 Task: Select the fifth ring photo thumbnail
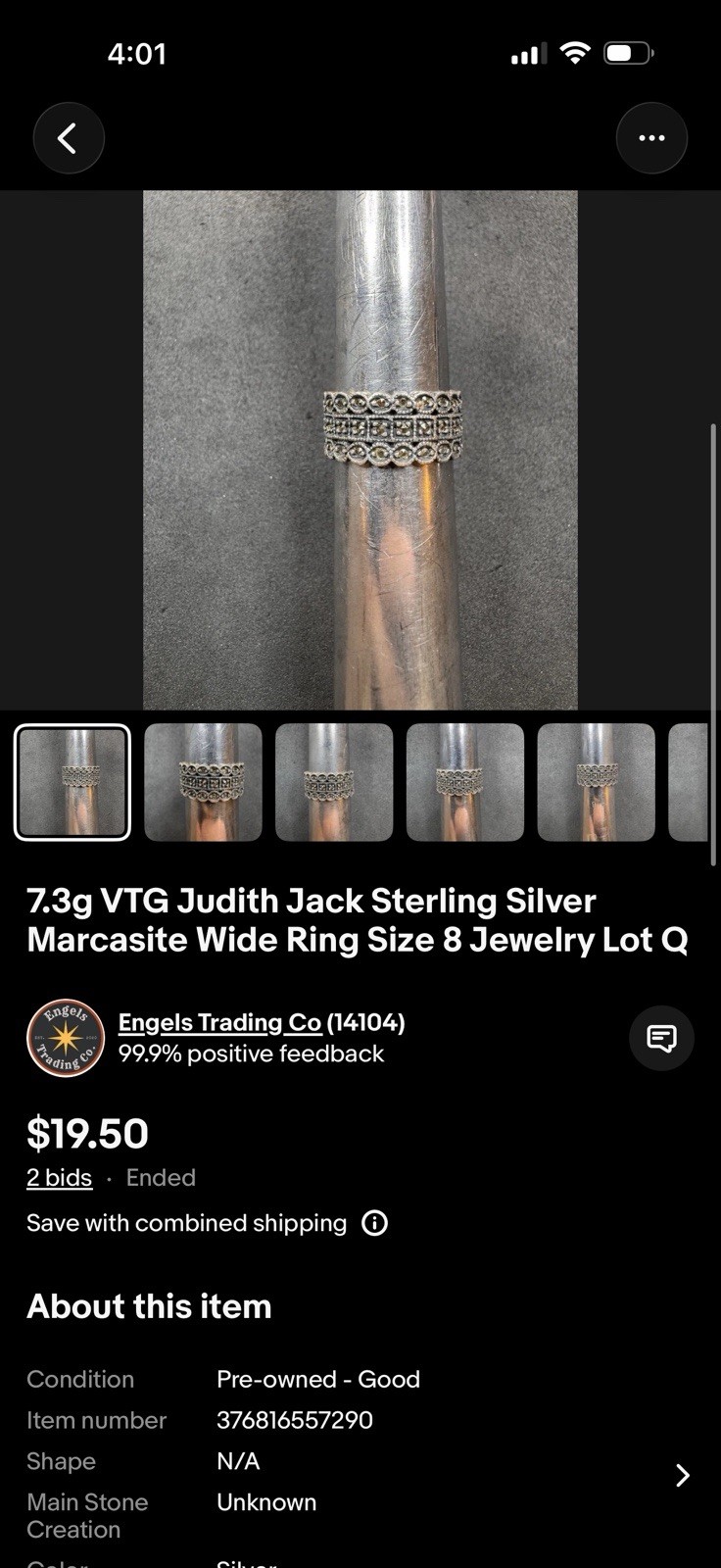pyautogui.click(x=596, y=782)
